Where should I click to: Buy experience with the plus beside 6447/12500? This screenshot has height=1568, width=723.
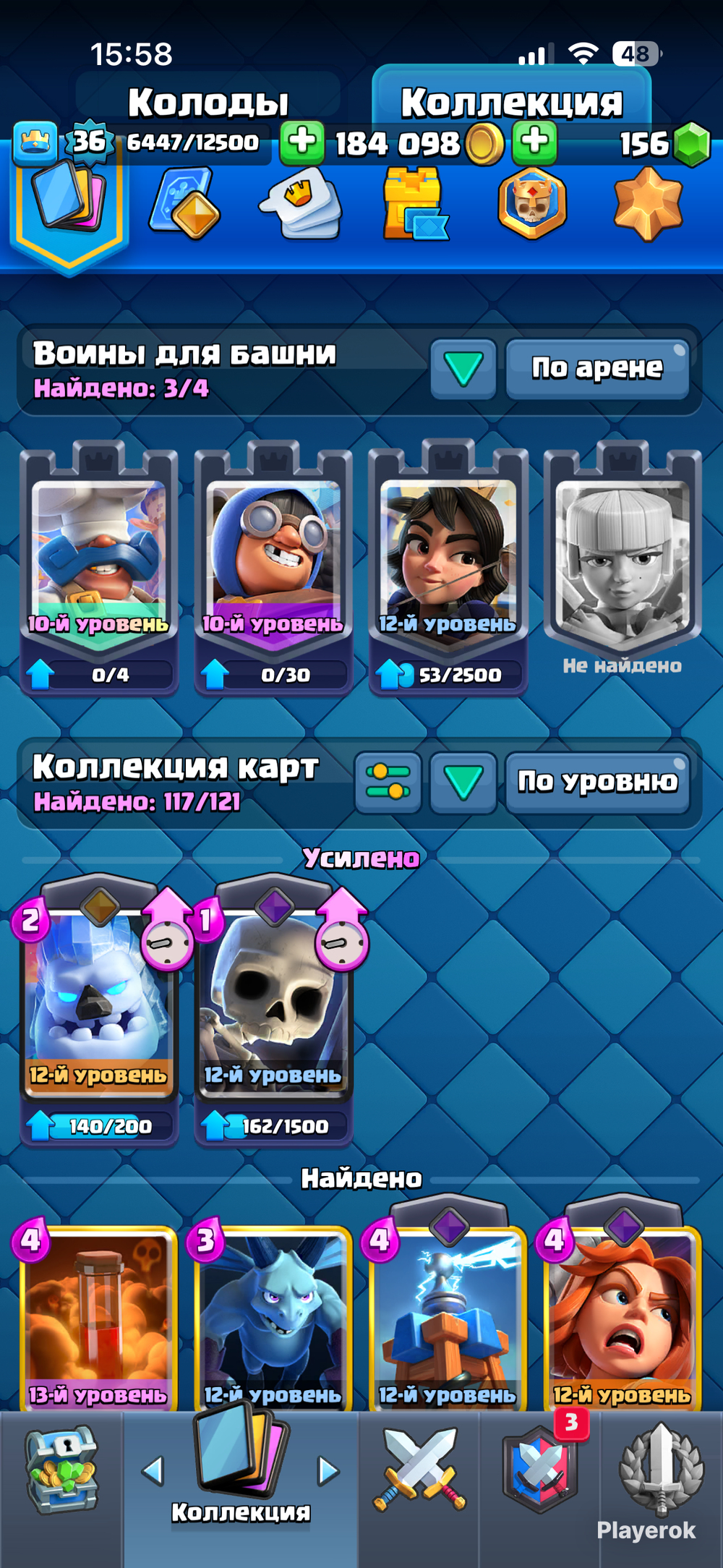click(x=301, y=142)
